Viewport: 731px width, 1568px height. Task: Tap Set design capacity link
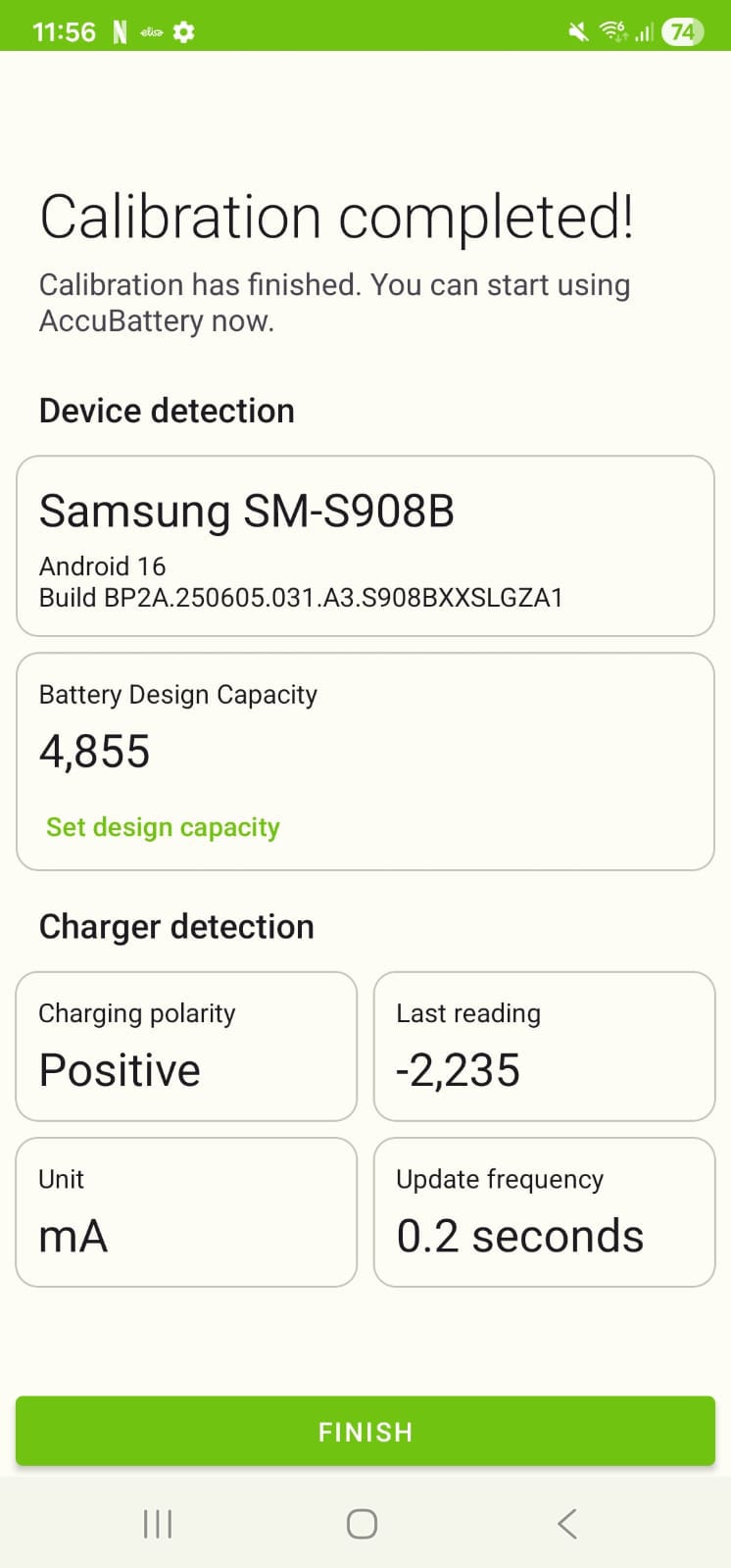point(163,827)
